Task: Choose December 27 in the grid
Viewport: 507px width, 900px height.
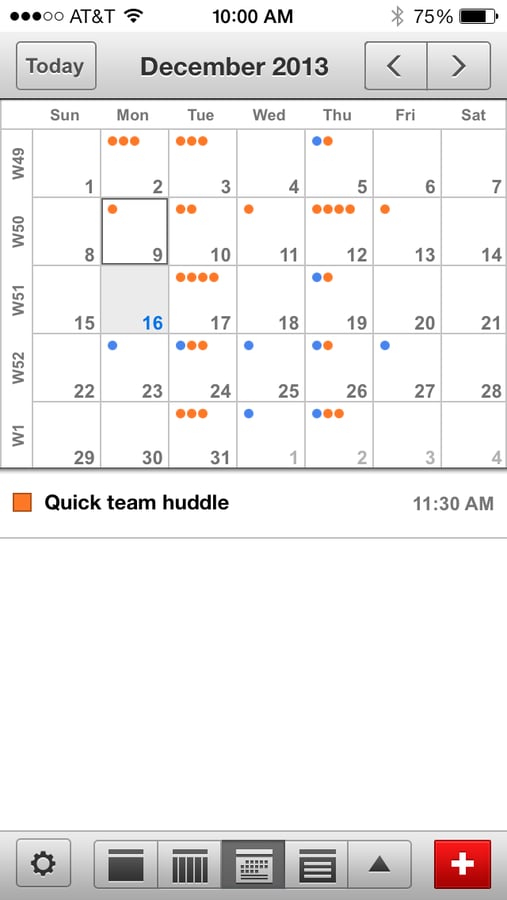Action: [x=407, y=367]
